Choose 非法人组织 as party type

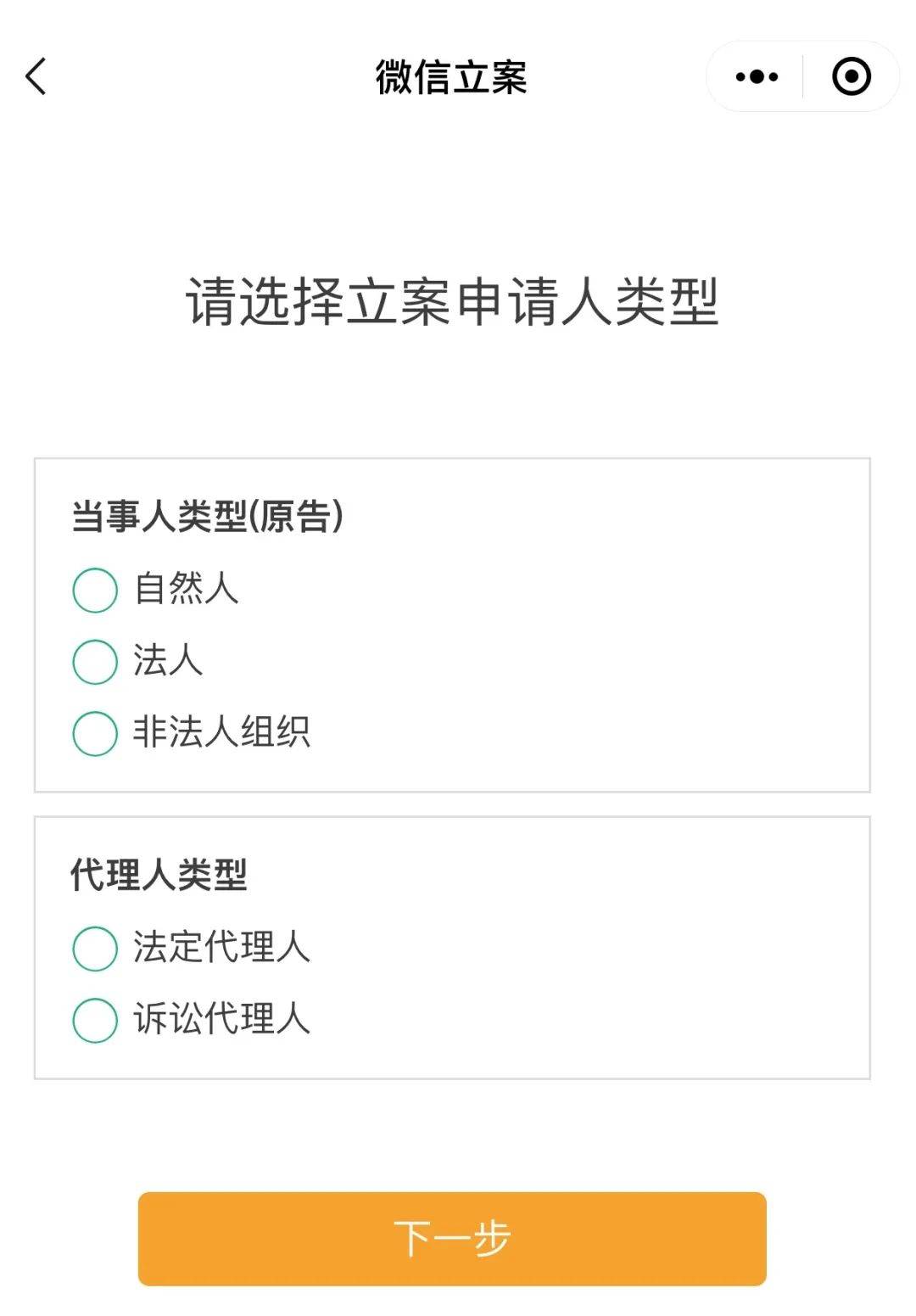click(x=95, y=731)
